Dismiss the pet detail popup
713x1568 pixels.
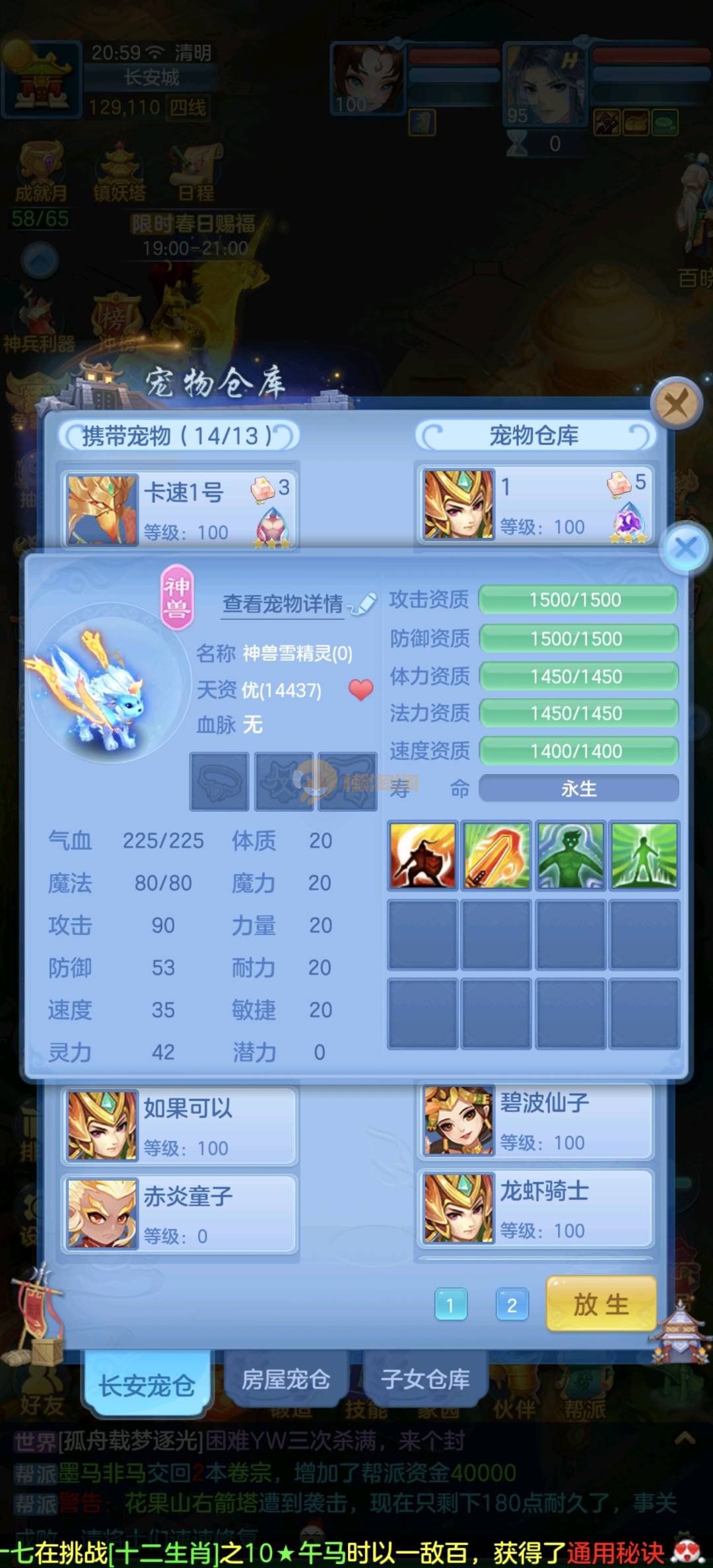point(685,548)
